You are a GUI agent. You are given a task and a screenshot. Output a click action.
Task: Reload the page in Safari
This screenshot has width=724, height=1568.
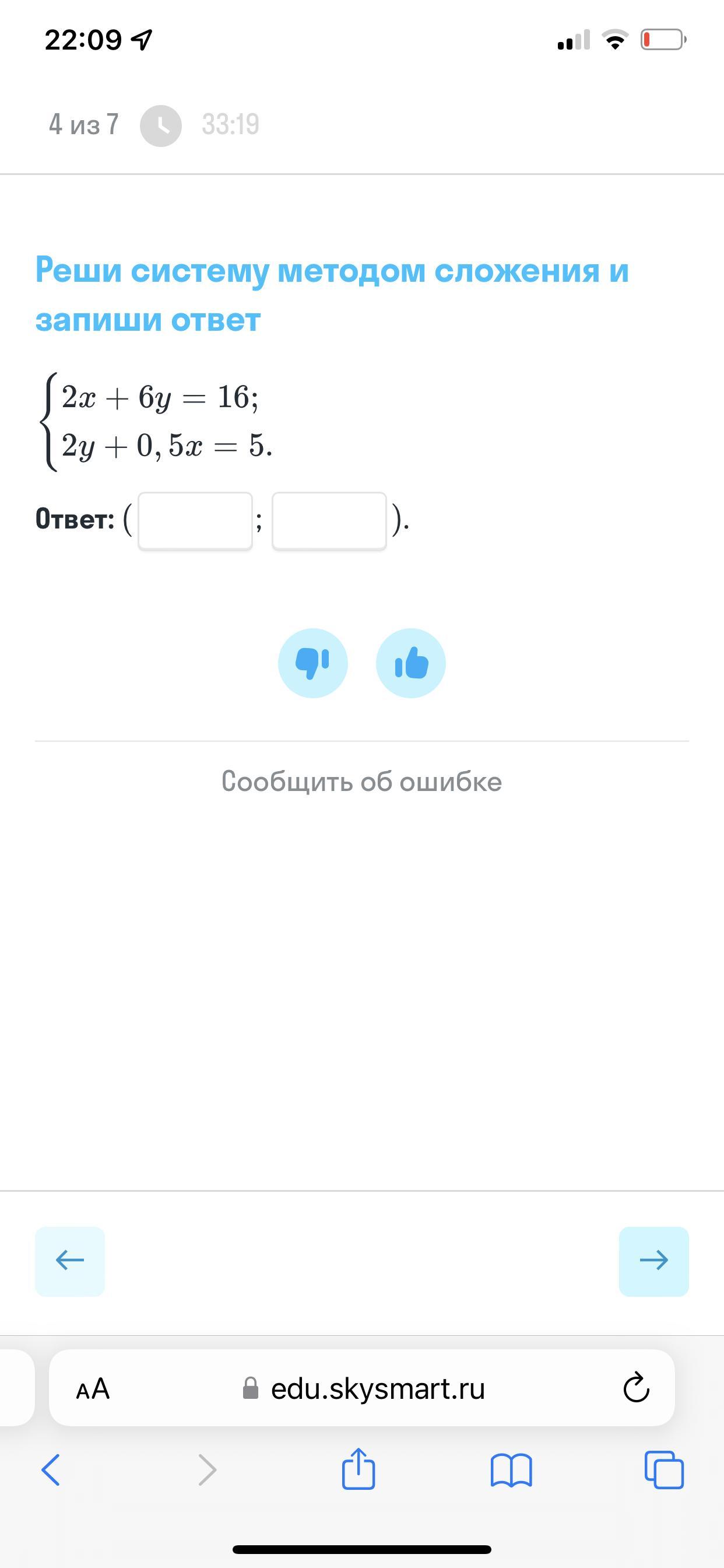point(636,1388)
